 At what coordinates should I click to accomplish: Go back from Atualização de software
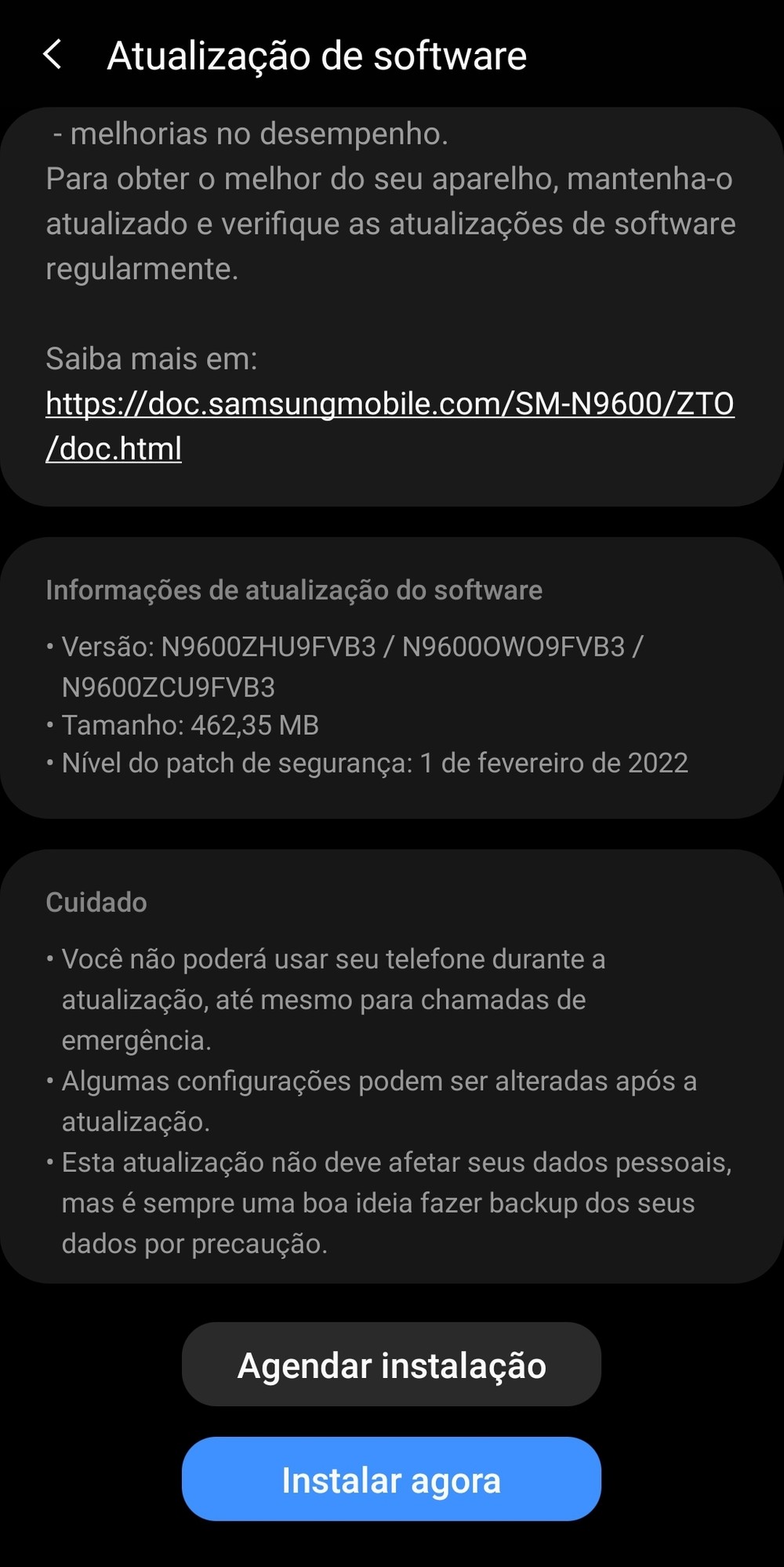coord(53,55)
